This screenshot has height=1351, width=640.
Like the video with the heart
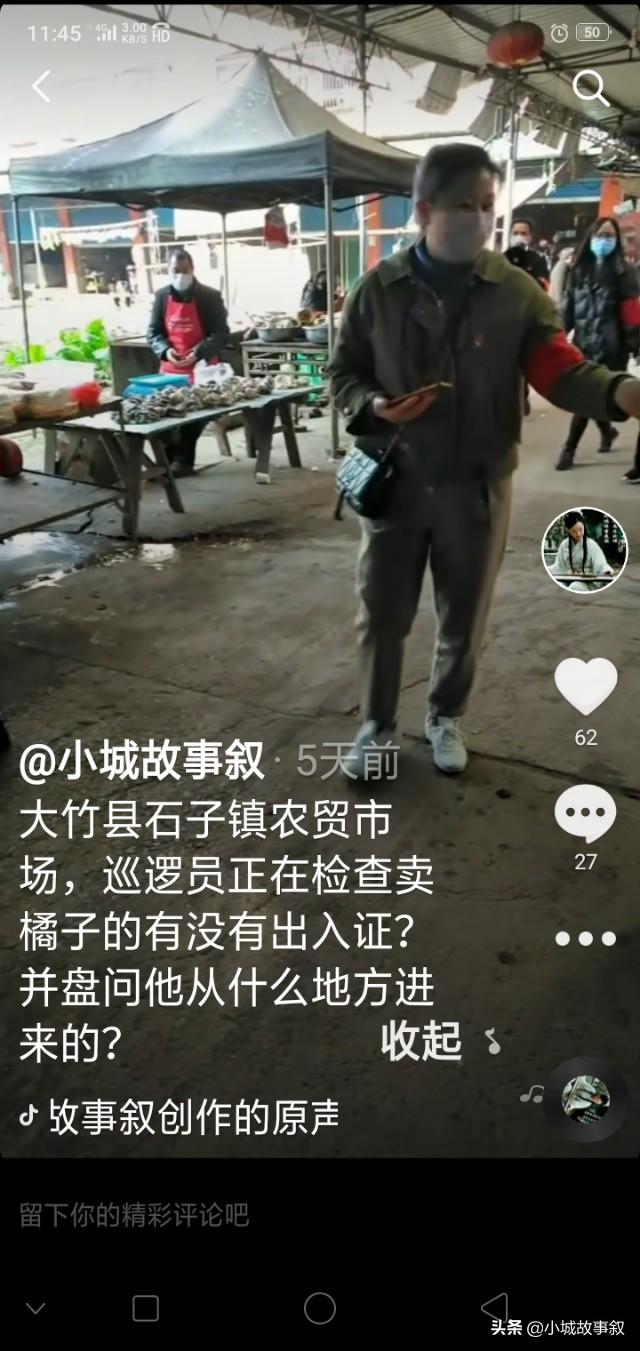pos(586,685)
